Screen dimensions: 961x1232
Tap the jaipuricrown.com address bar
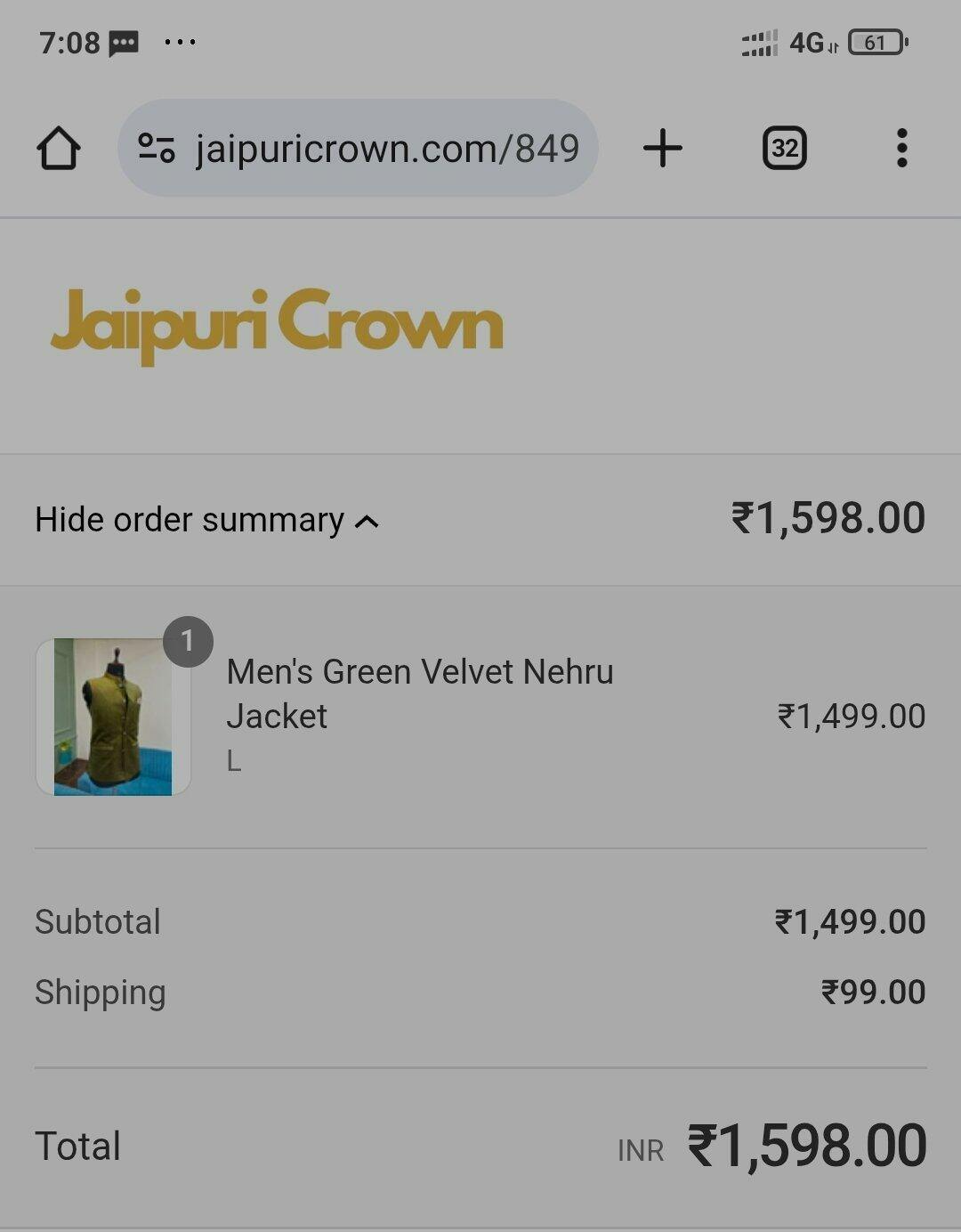coord(387,149)
